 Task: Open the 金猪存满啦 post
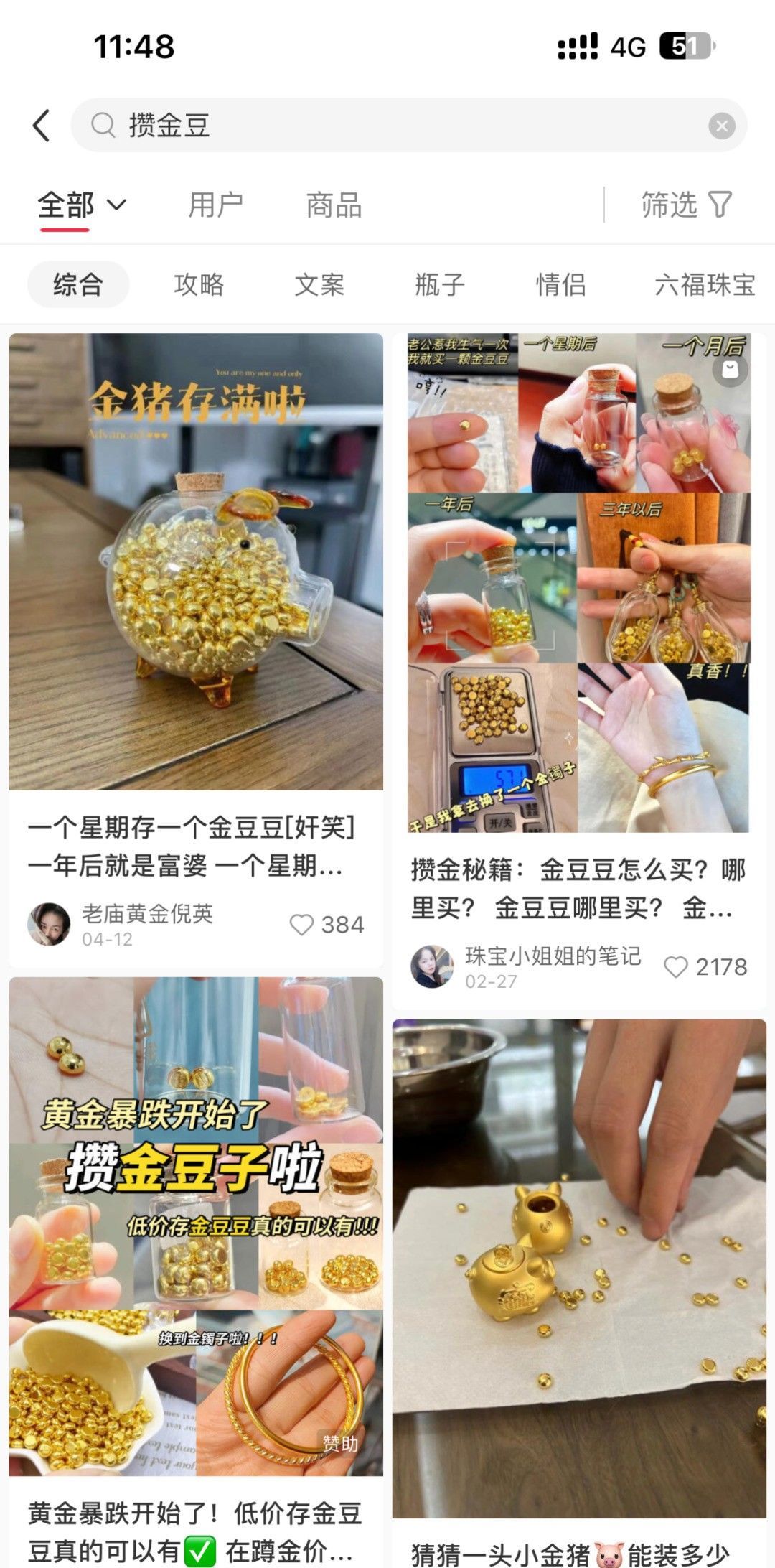(196, 561)
